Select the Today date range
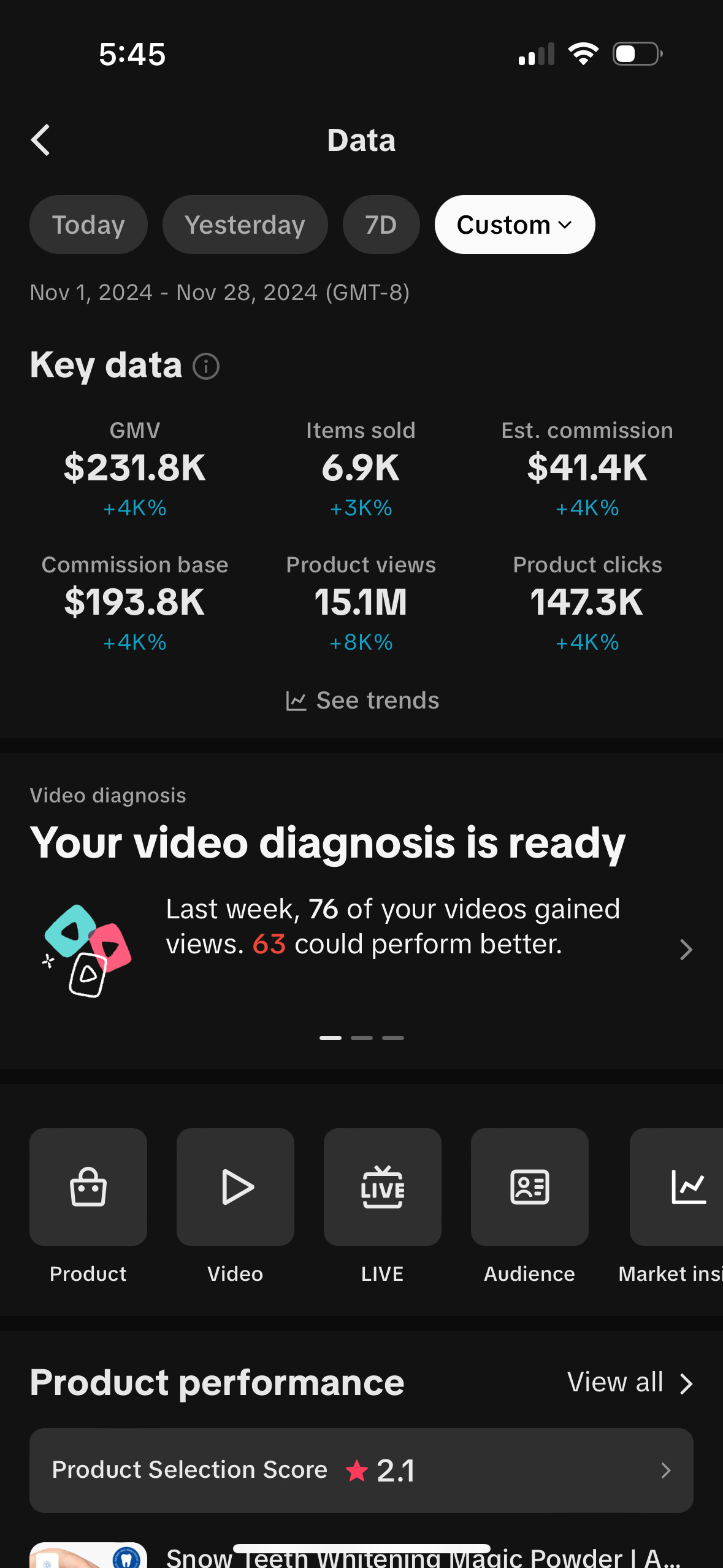Viewport: 723px width, 1568px height. [88, 225]
